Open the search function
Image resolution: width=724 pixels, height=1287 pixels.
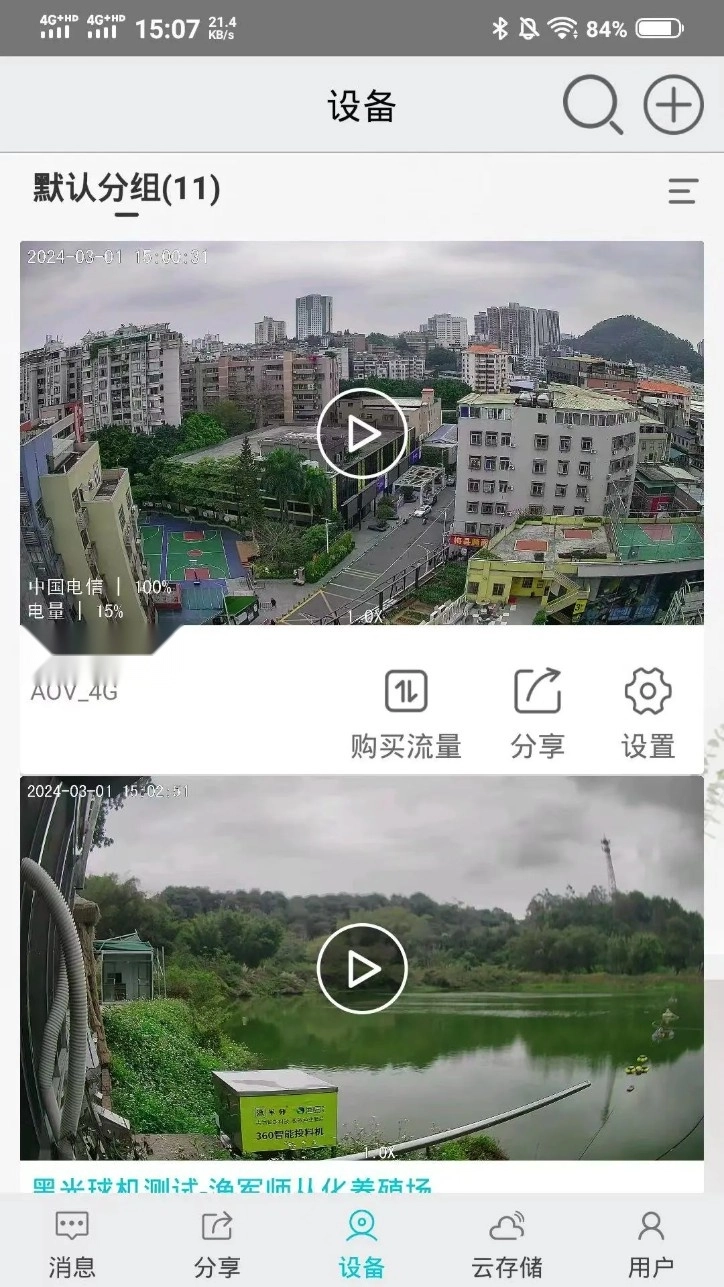590,103
